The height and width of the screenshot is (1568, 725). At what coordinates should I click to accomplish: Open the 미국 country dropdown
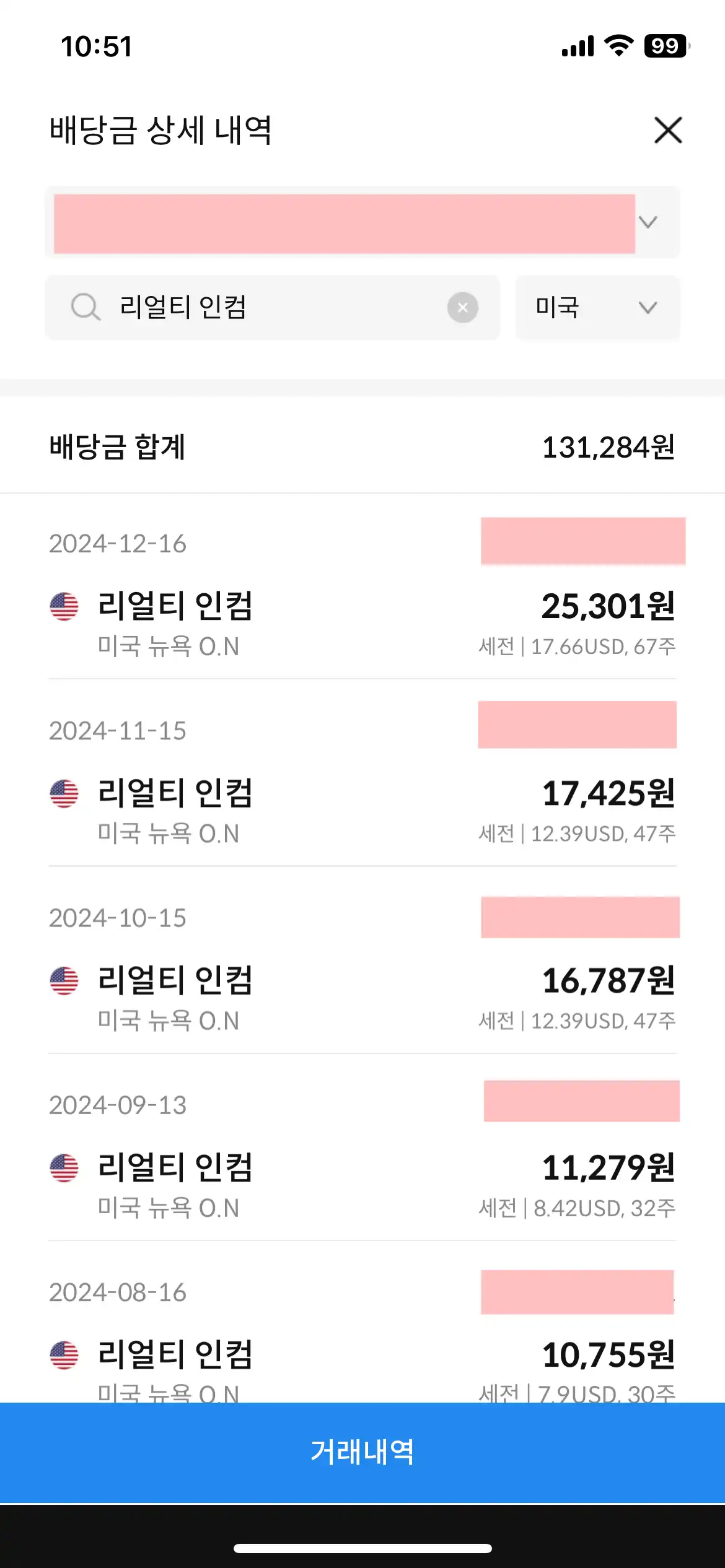pos(597,308)
